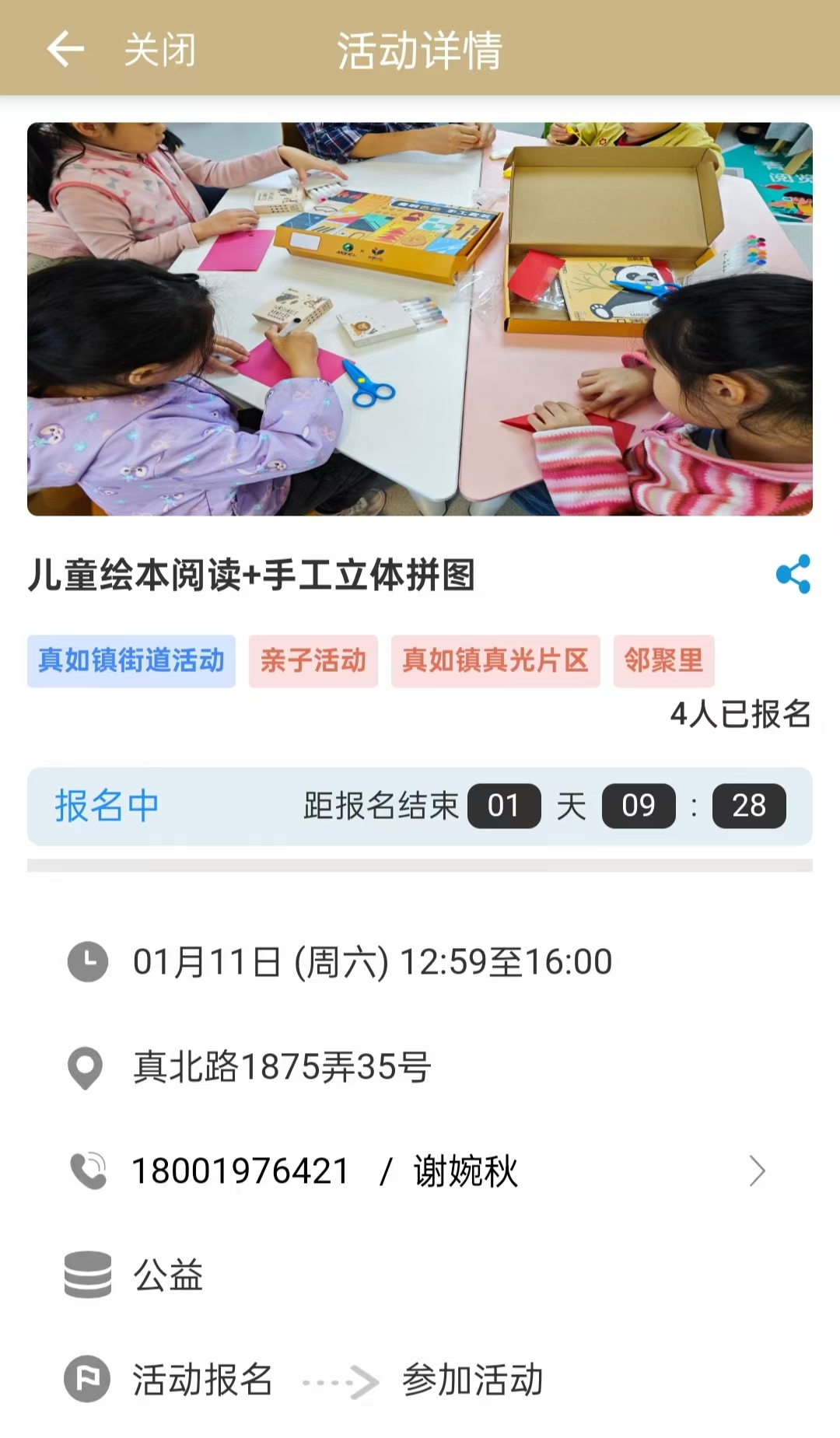The width and height of the screenshot is (840, 1438).
Task: Go back using the arrow icon
Action: tap(65, 49)
